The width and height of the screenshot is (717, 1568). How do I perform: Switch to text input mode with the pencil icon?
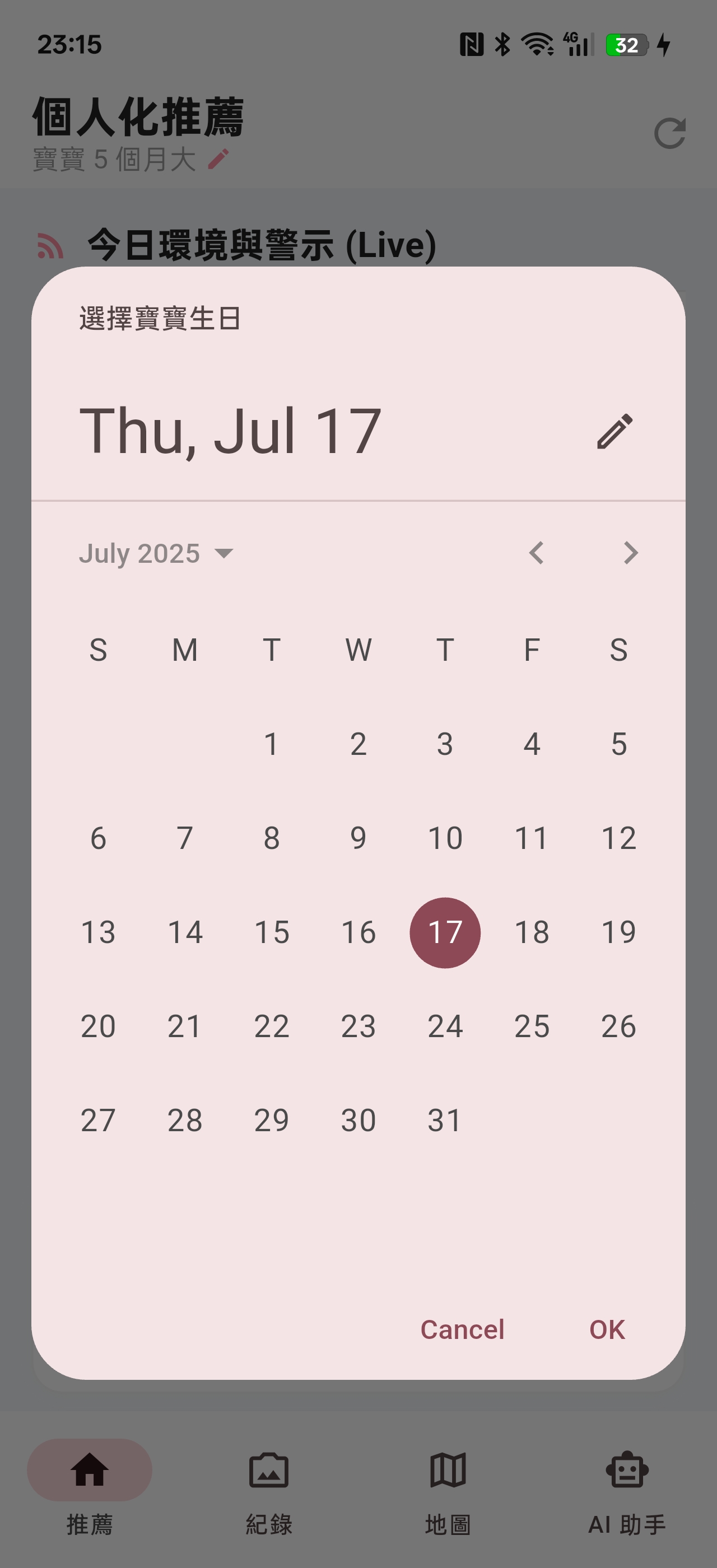click(x=614, y=432)
